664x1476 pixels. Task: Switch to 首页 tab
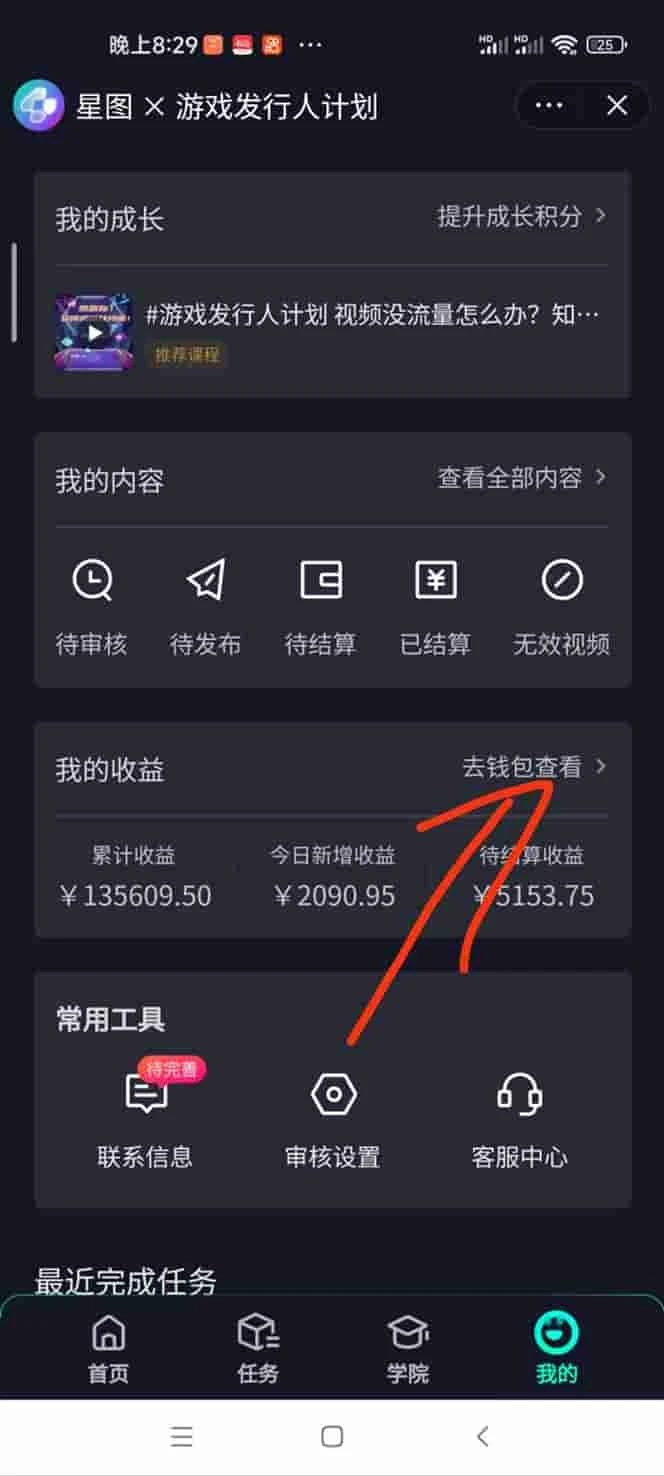[x=108, y=1349]
